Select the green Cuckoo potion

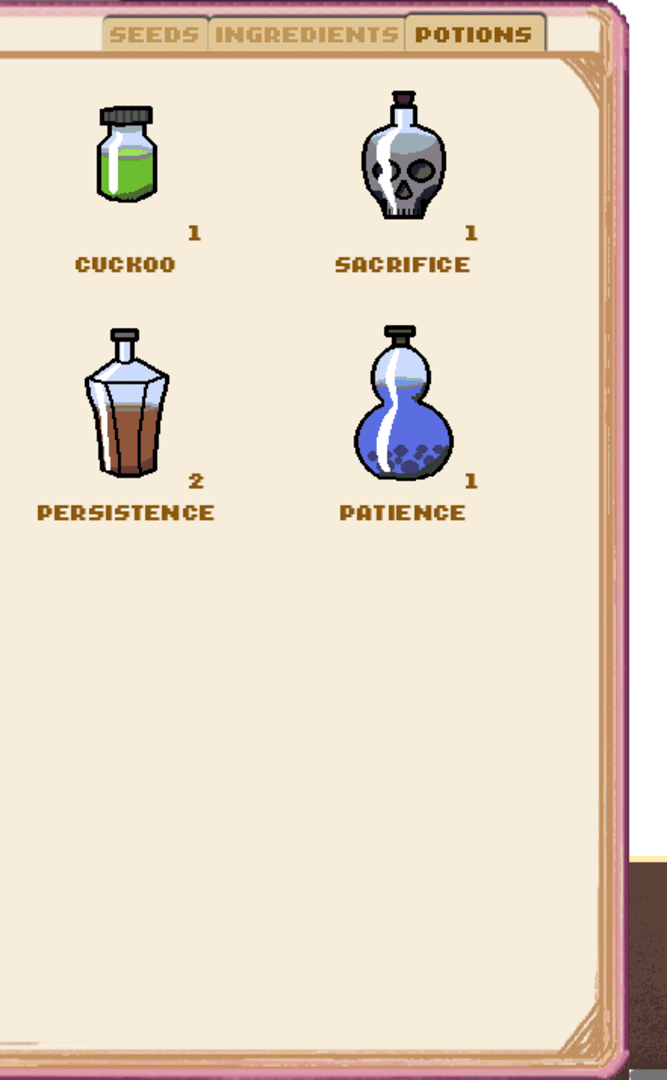[127, 154]
